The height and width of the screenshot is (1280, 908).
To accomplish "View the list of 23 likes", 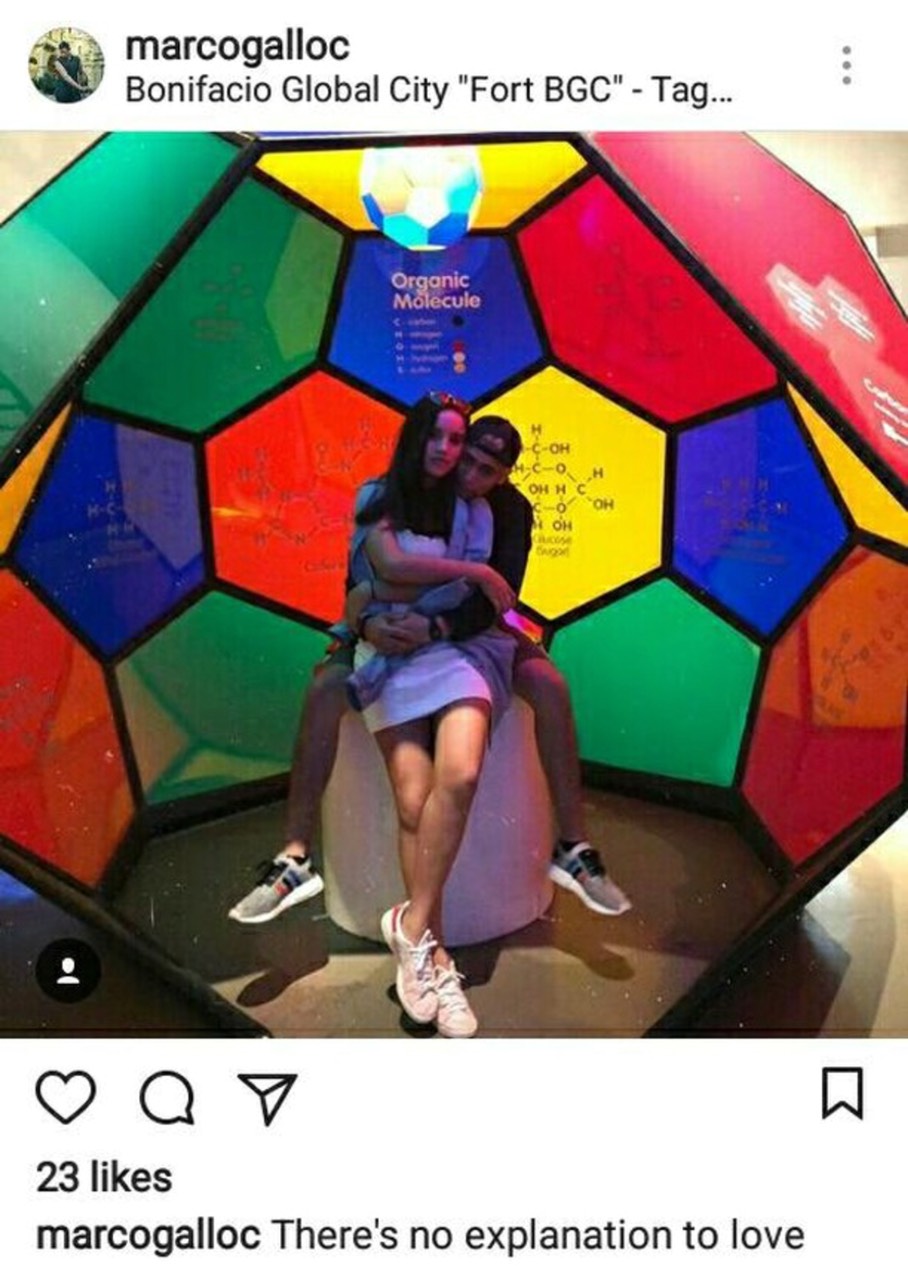I will (x=104, y=1178).
